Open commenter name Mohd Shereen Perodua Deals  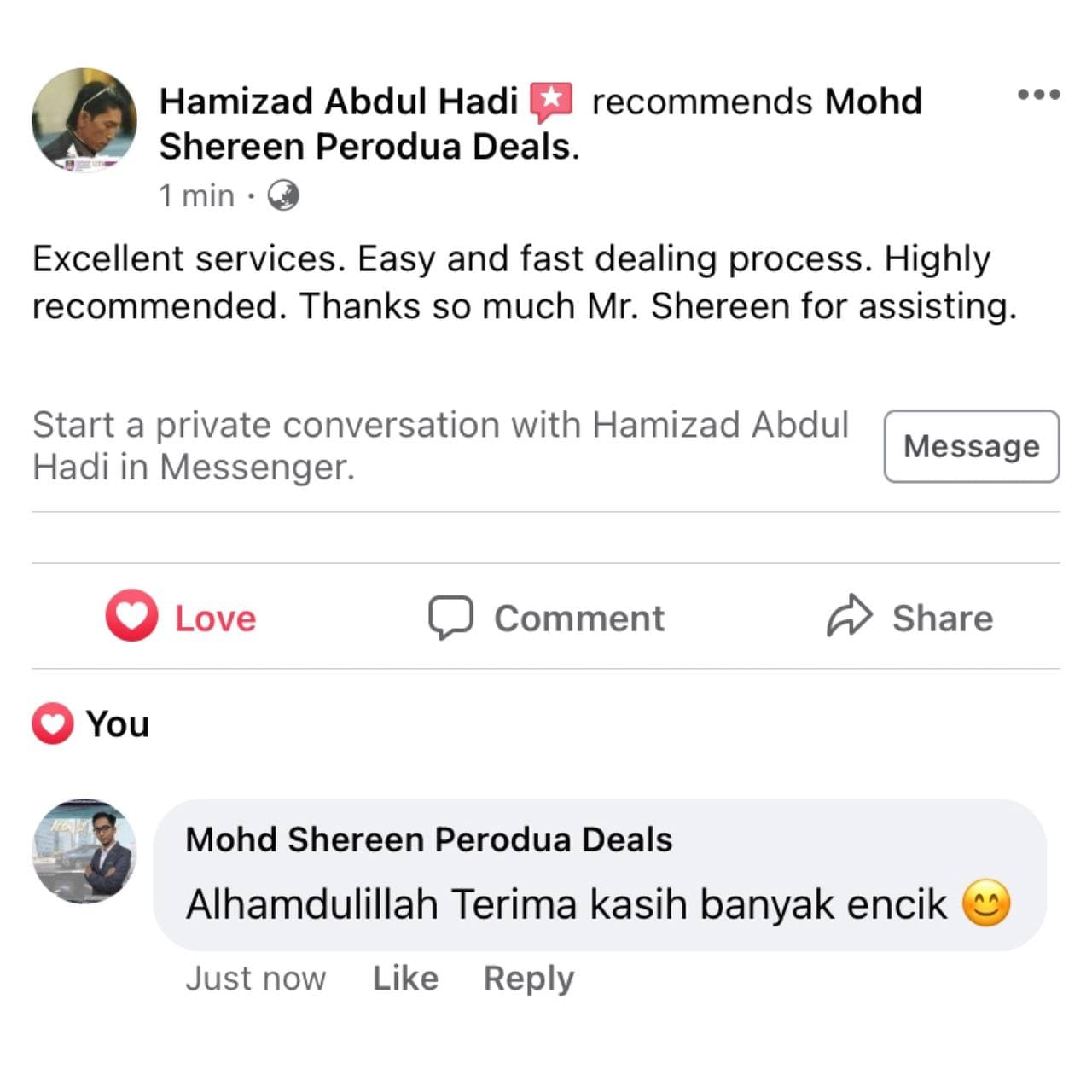[428, 839]
